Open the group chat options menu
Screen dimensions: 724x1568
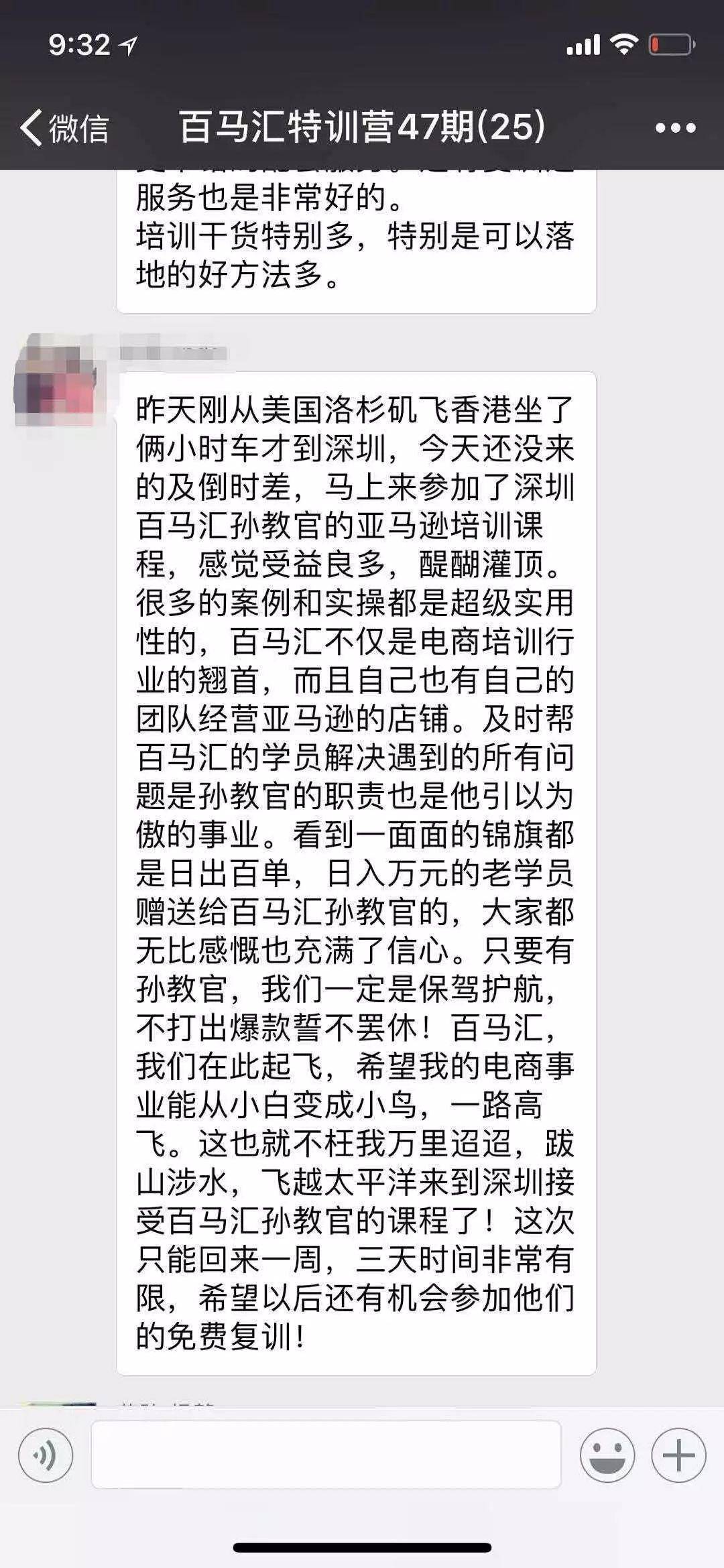pos(675,127)
